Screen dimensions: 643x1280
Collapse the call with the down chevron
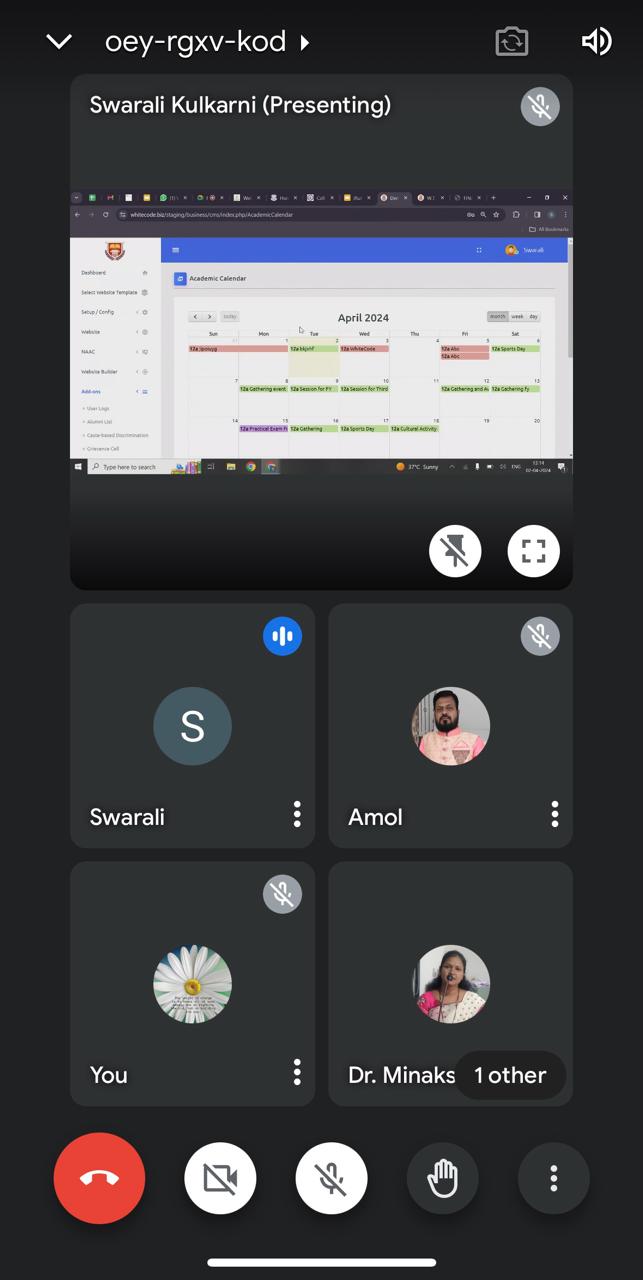[x=59, y=42]
